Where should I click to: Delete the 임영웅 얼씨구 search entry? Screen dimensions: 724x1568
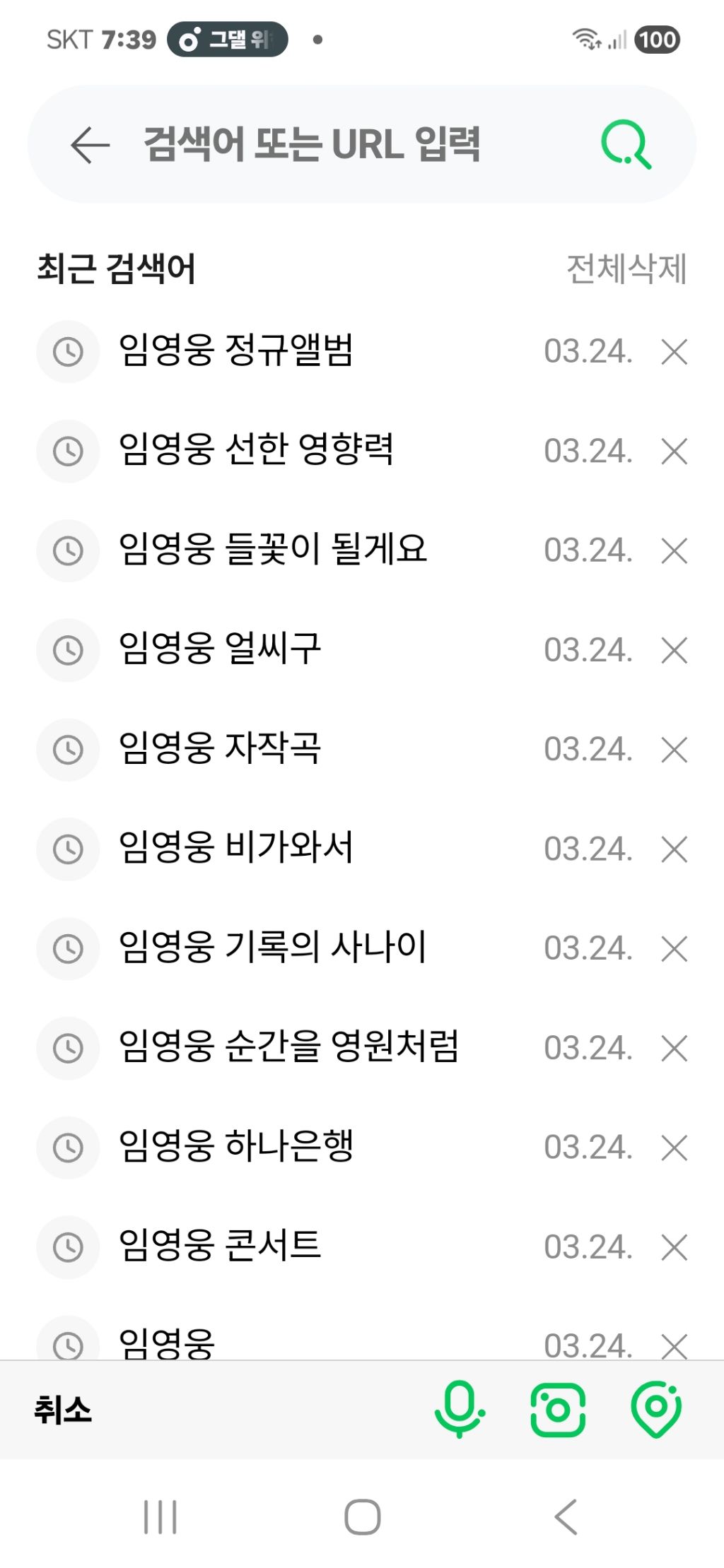pyautogui.click(x=675, y=651)
